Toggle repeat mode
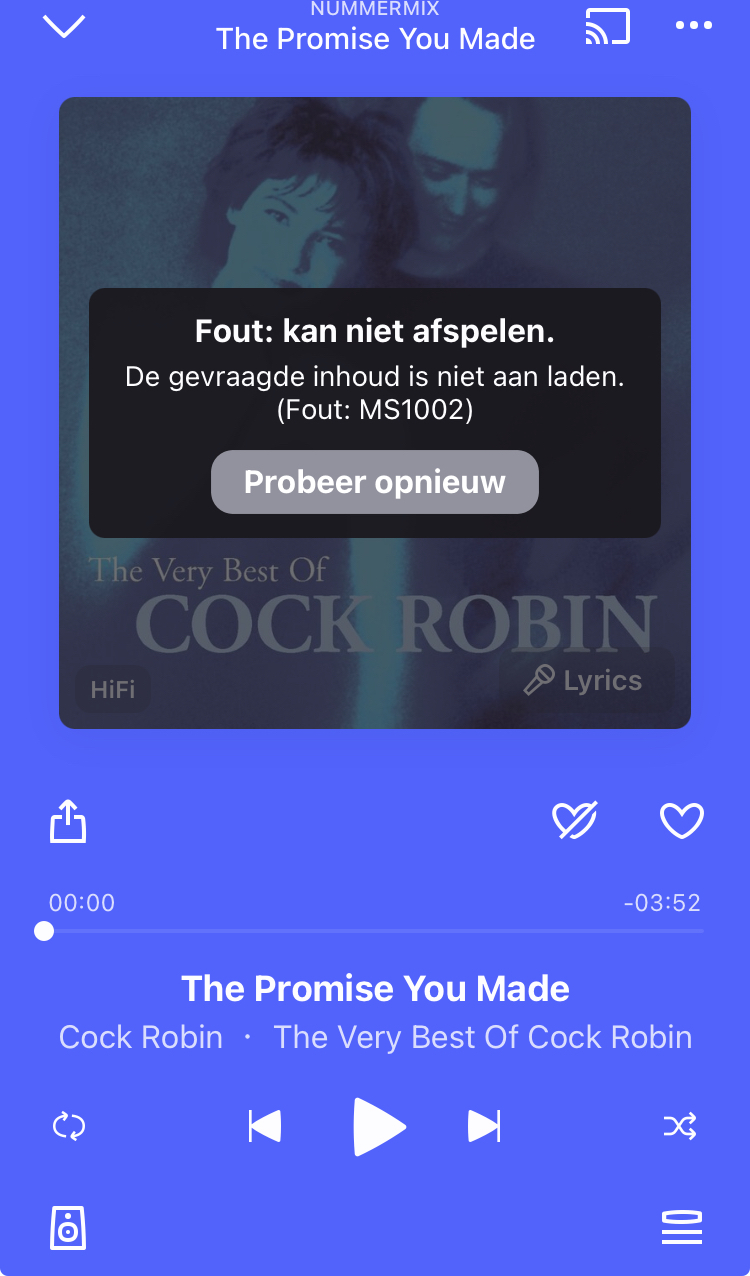750x1276 pixels. click(69, 1127)
